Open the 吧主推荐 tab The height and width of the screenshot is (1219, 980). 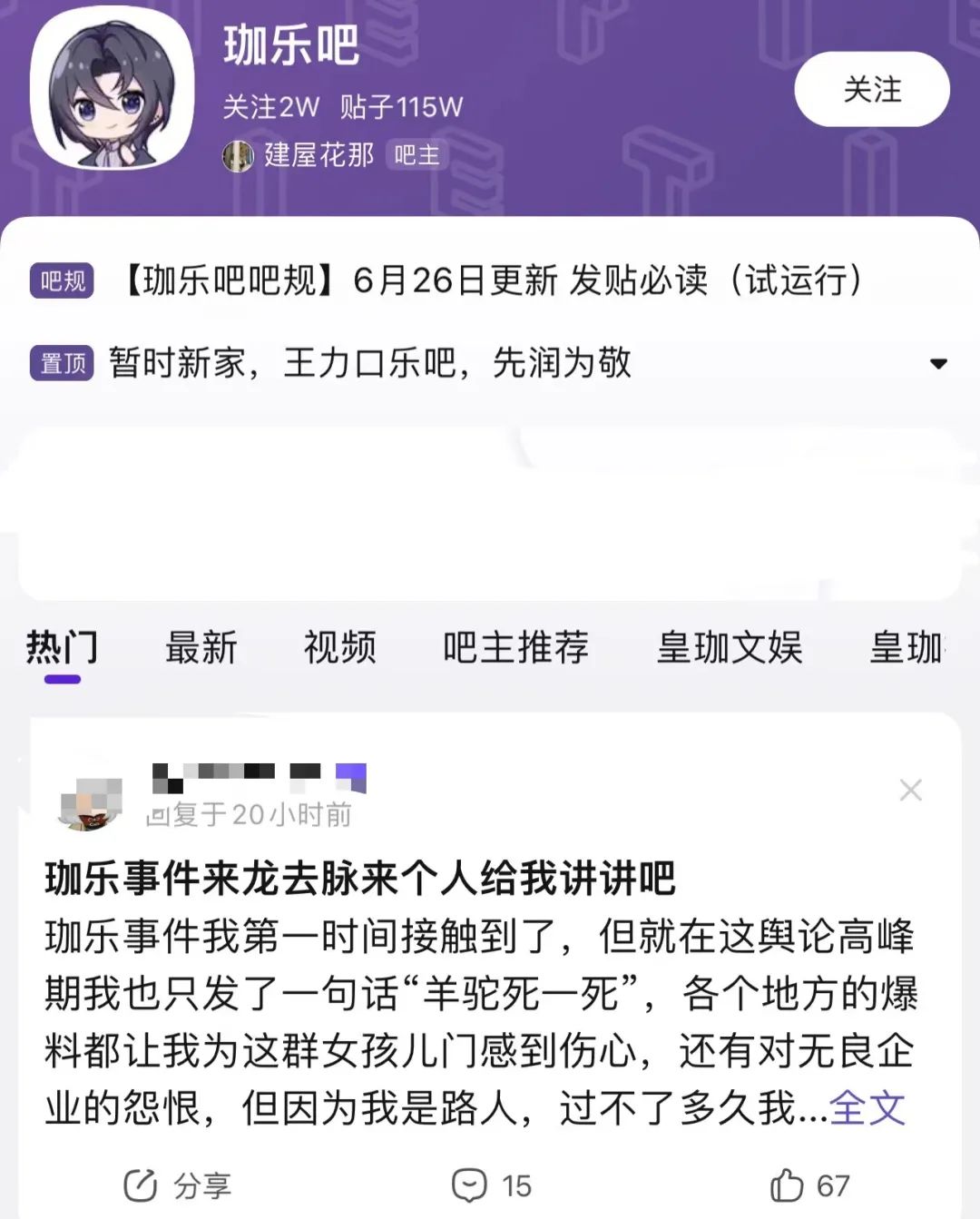click(515, 648)
